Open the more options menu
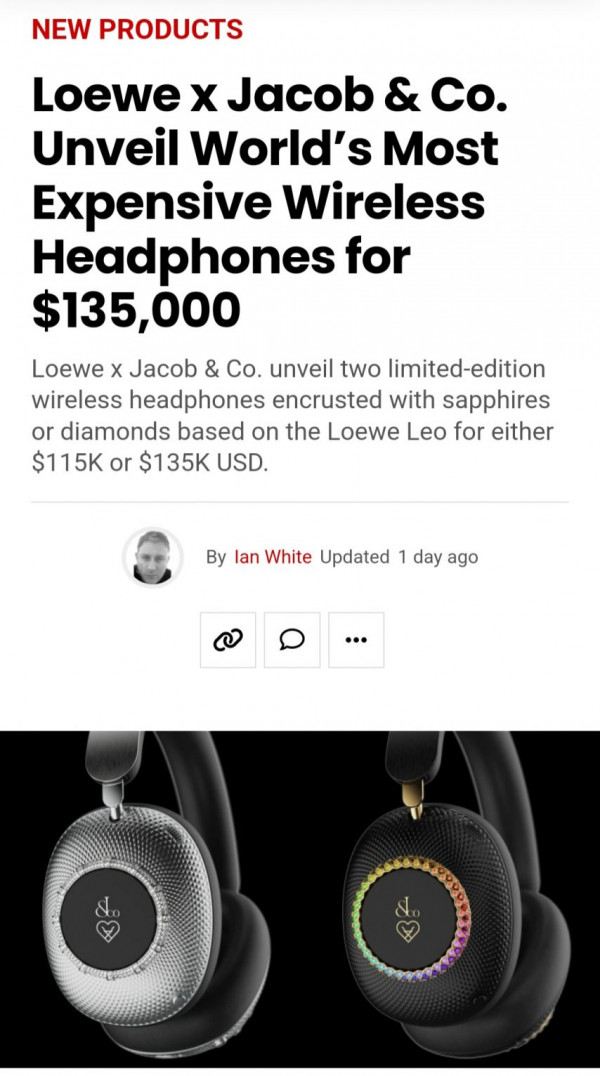Viewport: 600px width, 1076px height. 356,640
